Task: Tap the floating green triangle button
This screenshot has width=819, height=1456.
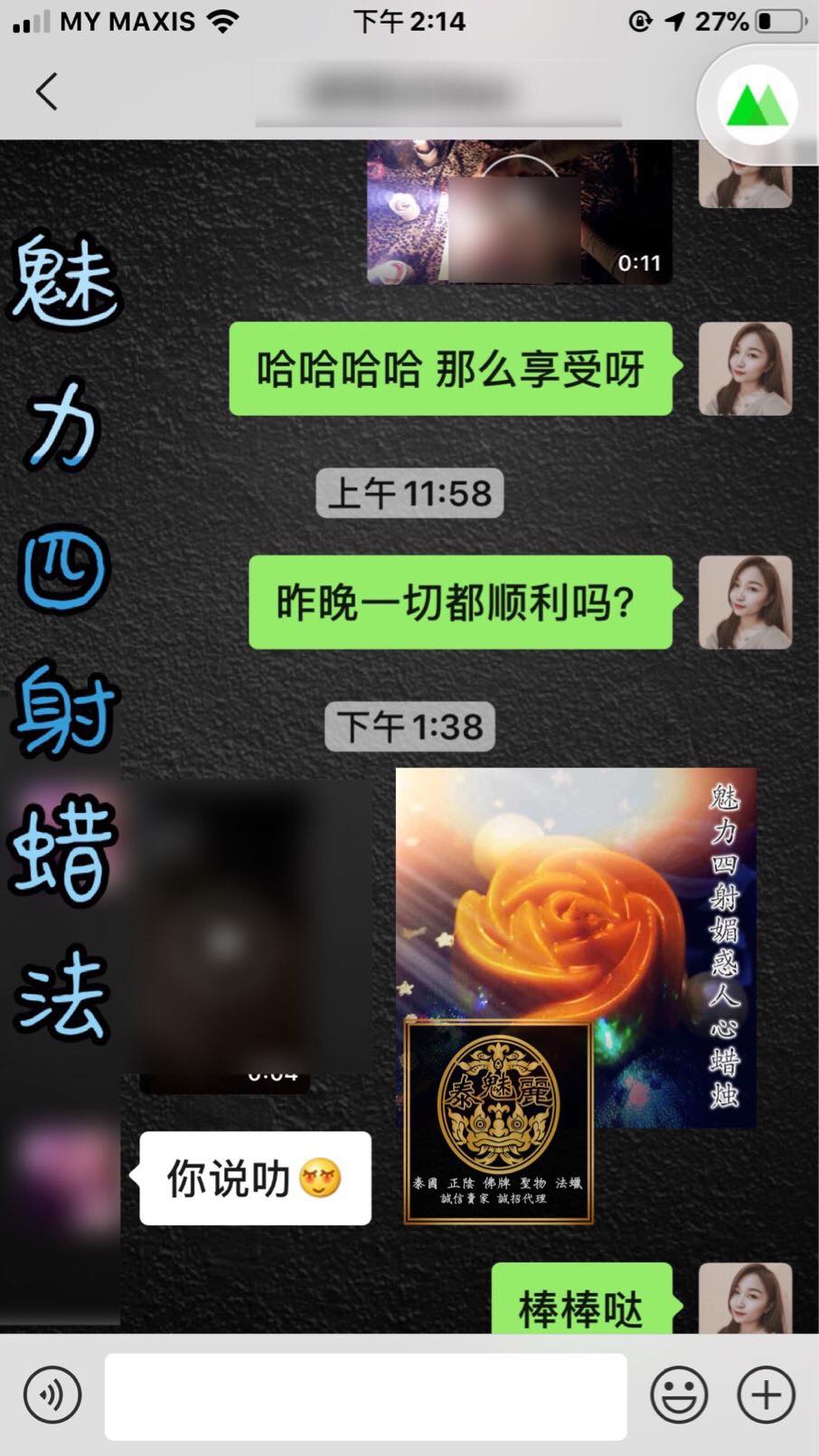Action: pyautogui.click(x=758, y=106)
